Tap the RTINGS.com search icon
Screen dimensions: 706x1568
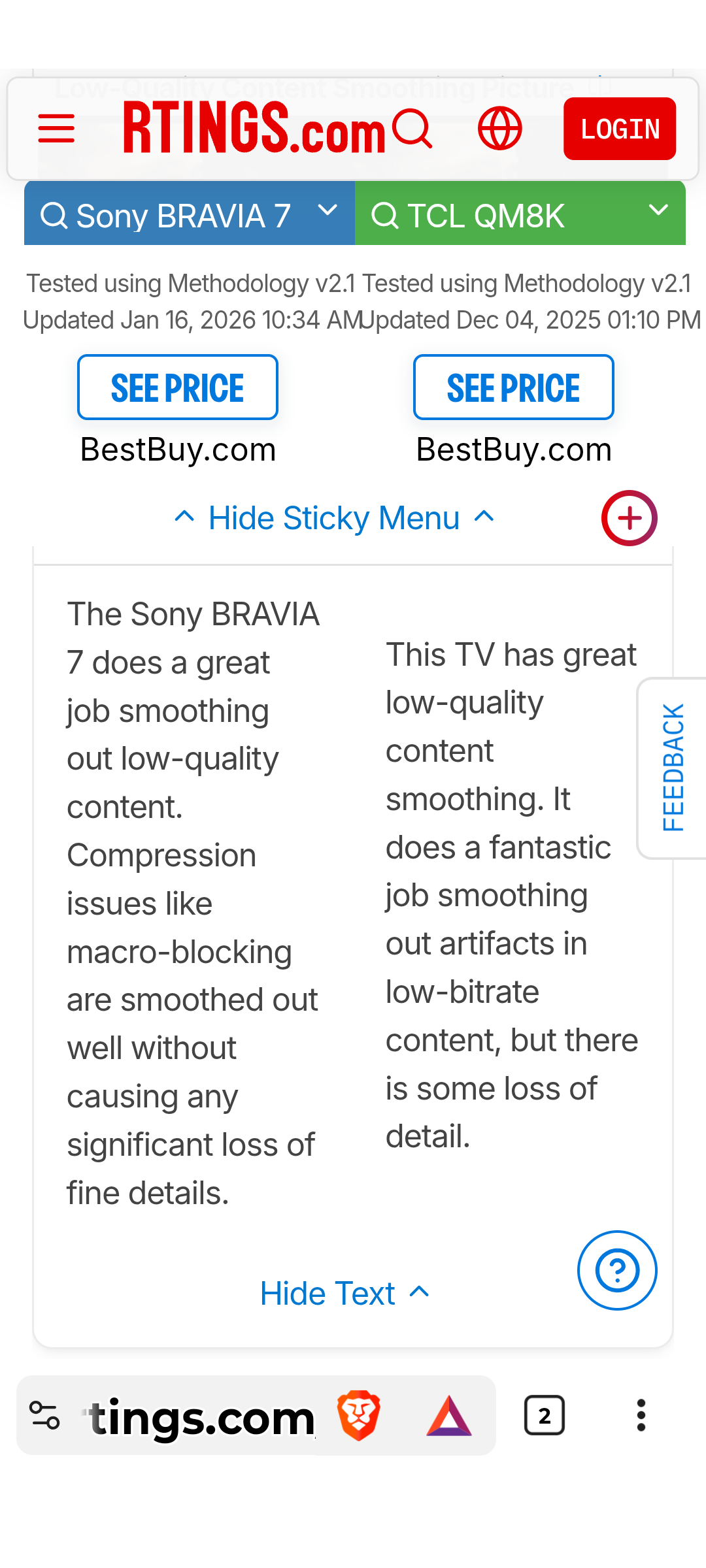pos(412,128)
